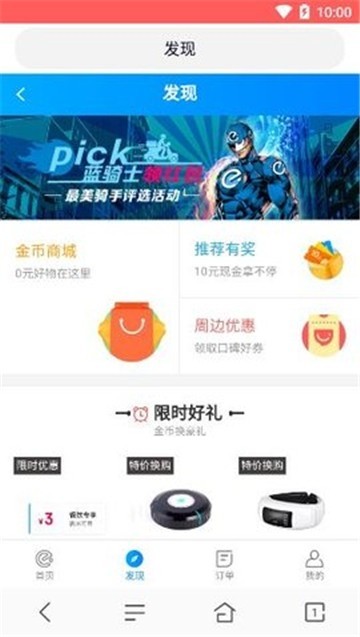Tap the back arrow in the blue header
This screenshot has width=360, height=637.
[x=21, y=94]
